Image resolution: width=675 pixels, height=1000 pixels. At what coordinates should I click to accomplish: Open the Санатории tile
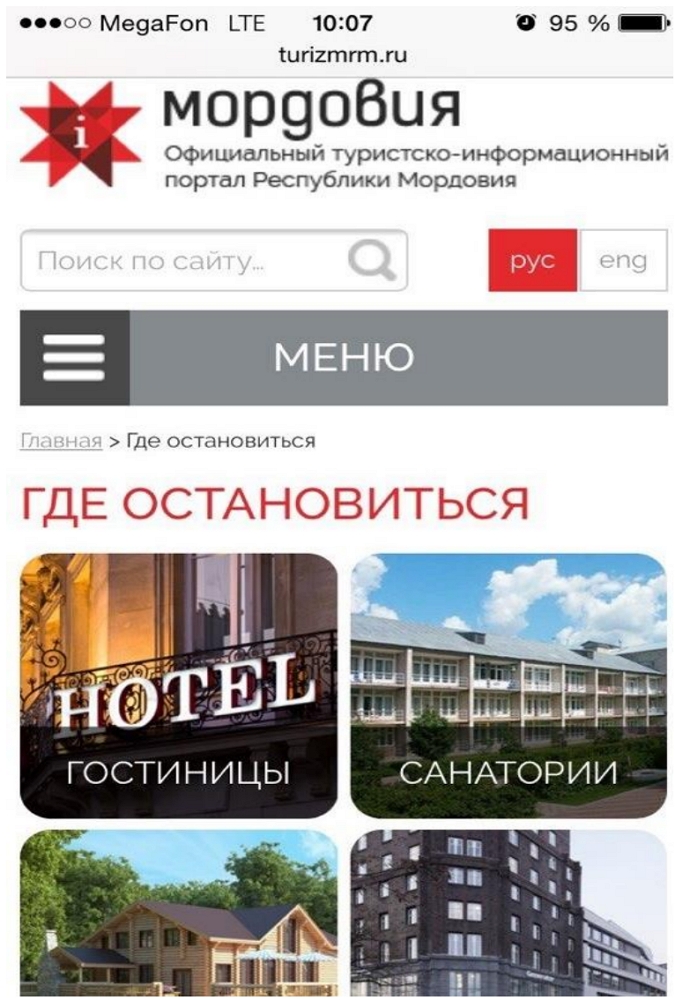pyautogui.click(x=508, y=685)
